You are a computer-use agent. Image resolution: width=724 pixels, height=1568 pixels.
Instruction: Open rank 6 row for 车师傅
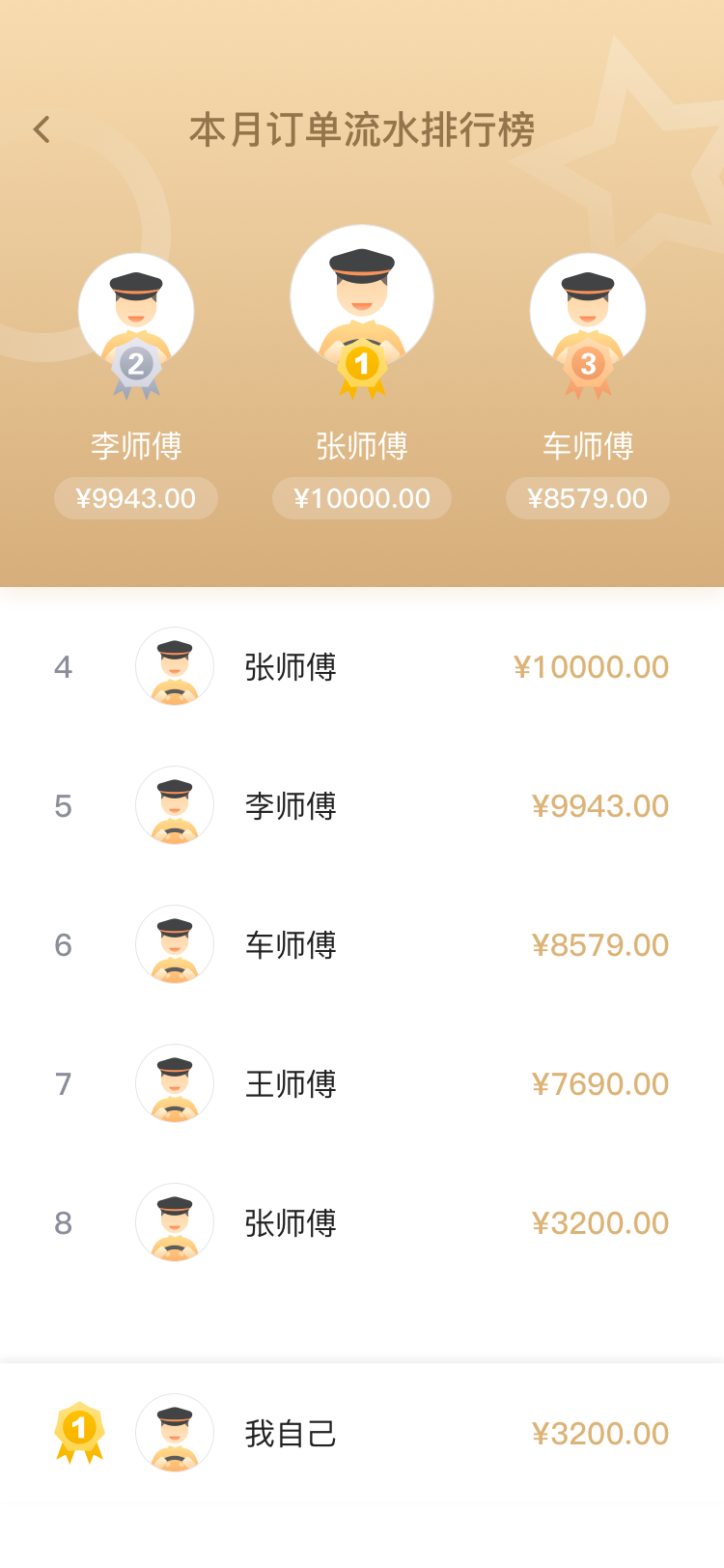pos(362,945)
